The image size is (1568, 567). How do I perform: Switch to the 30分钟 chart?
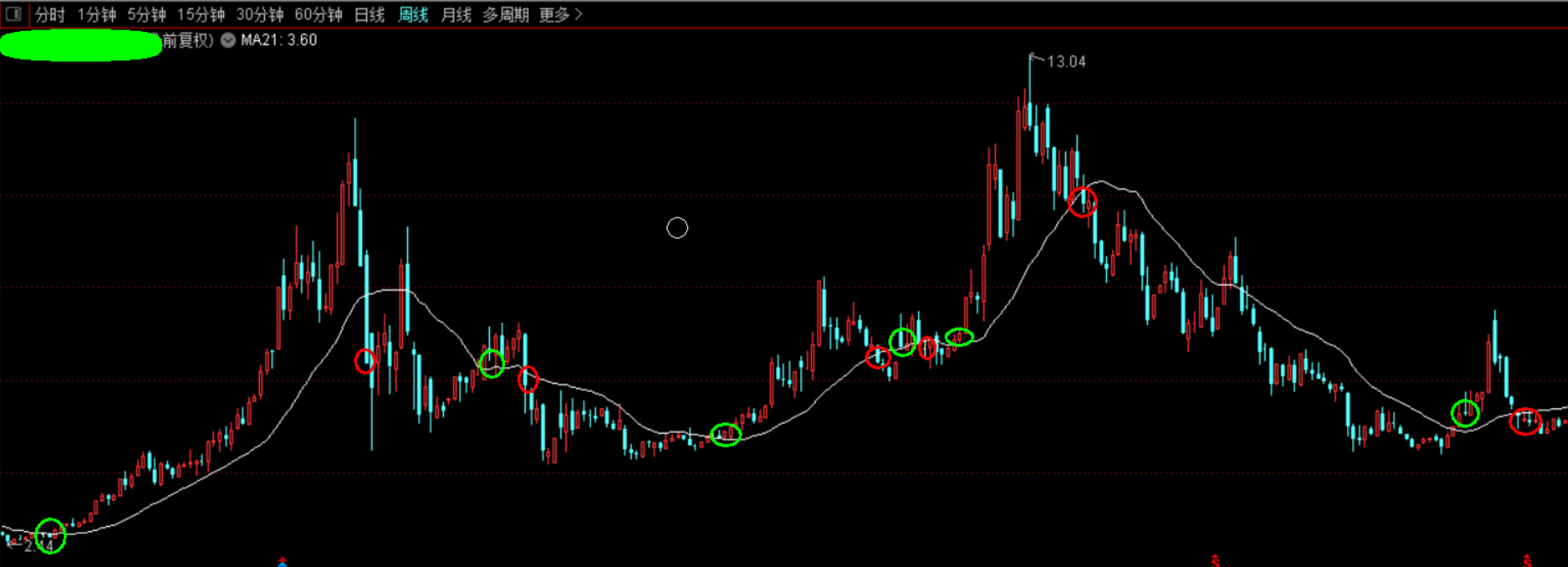pos(260,15)
